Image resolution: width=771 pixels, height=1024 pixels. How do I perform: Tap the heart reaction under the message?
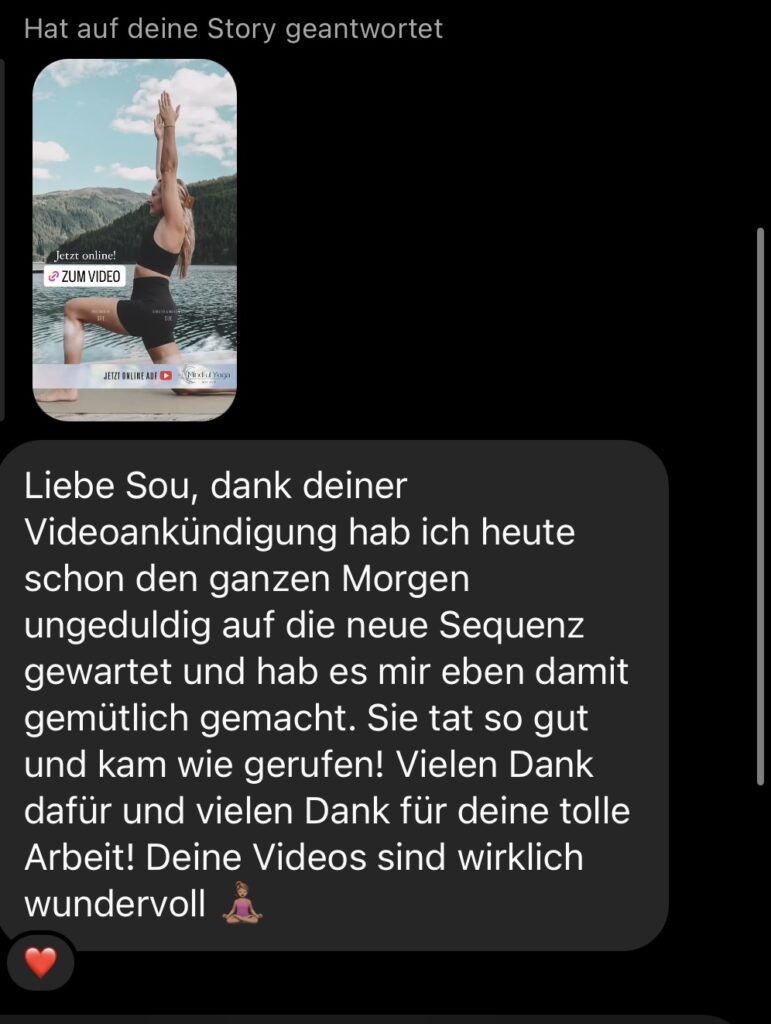pos(41,963)
